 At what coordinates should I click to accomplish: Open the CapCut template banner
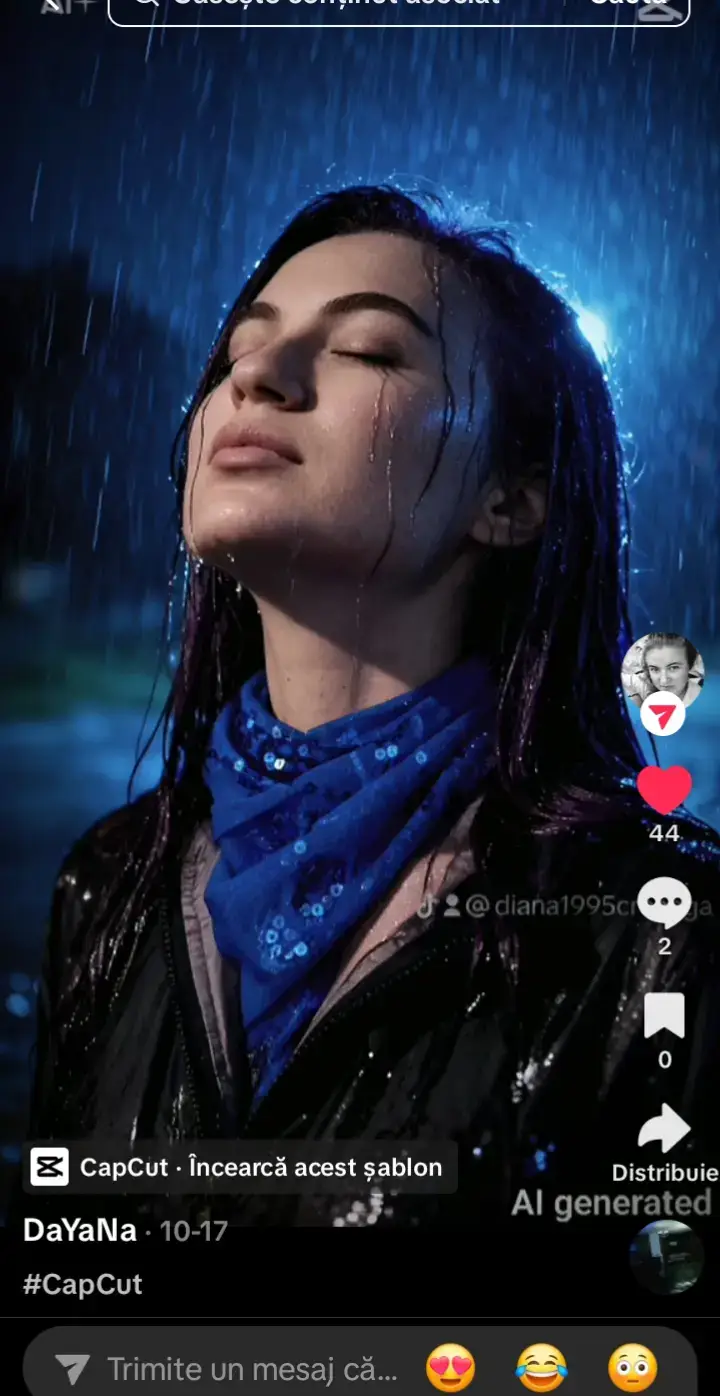240,1167
